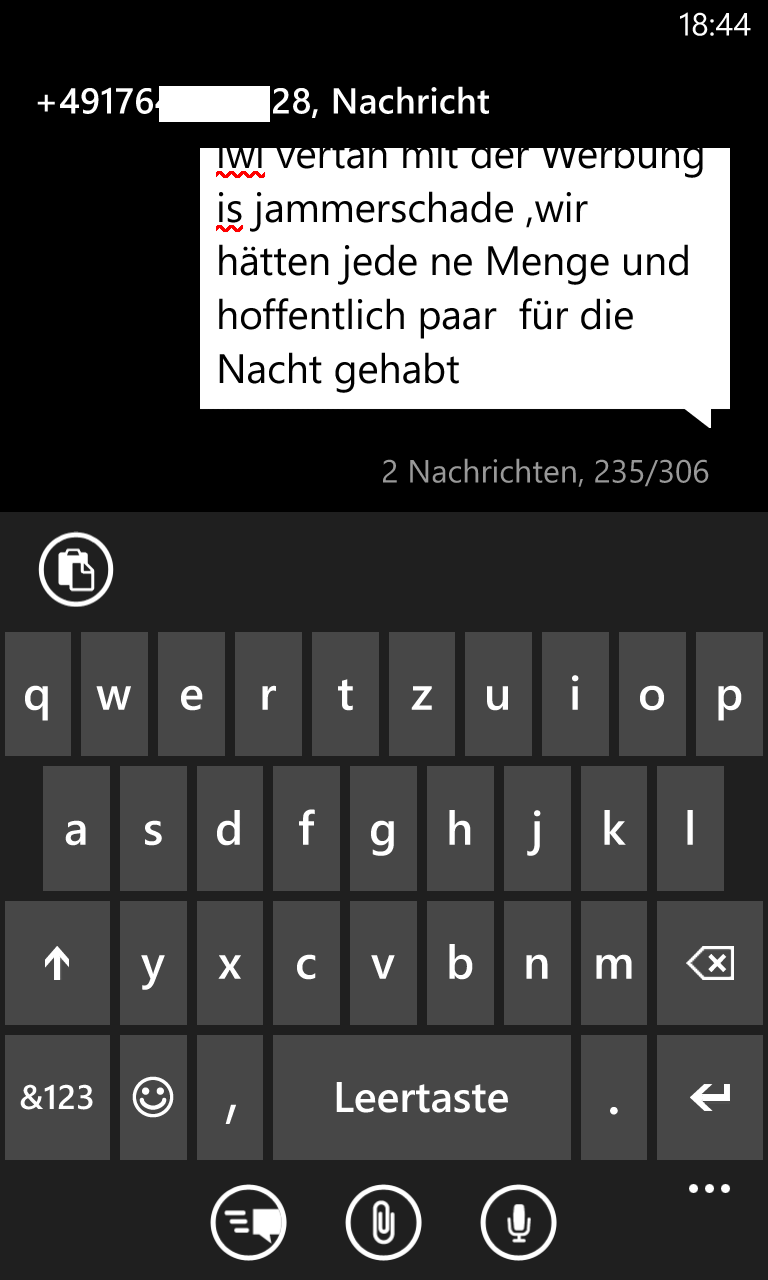Attach a file using the paperclip icon
Screen dimensions: 768x1280
click(x=383, y=1222)
